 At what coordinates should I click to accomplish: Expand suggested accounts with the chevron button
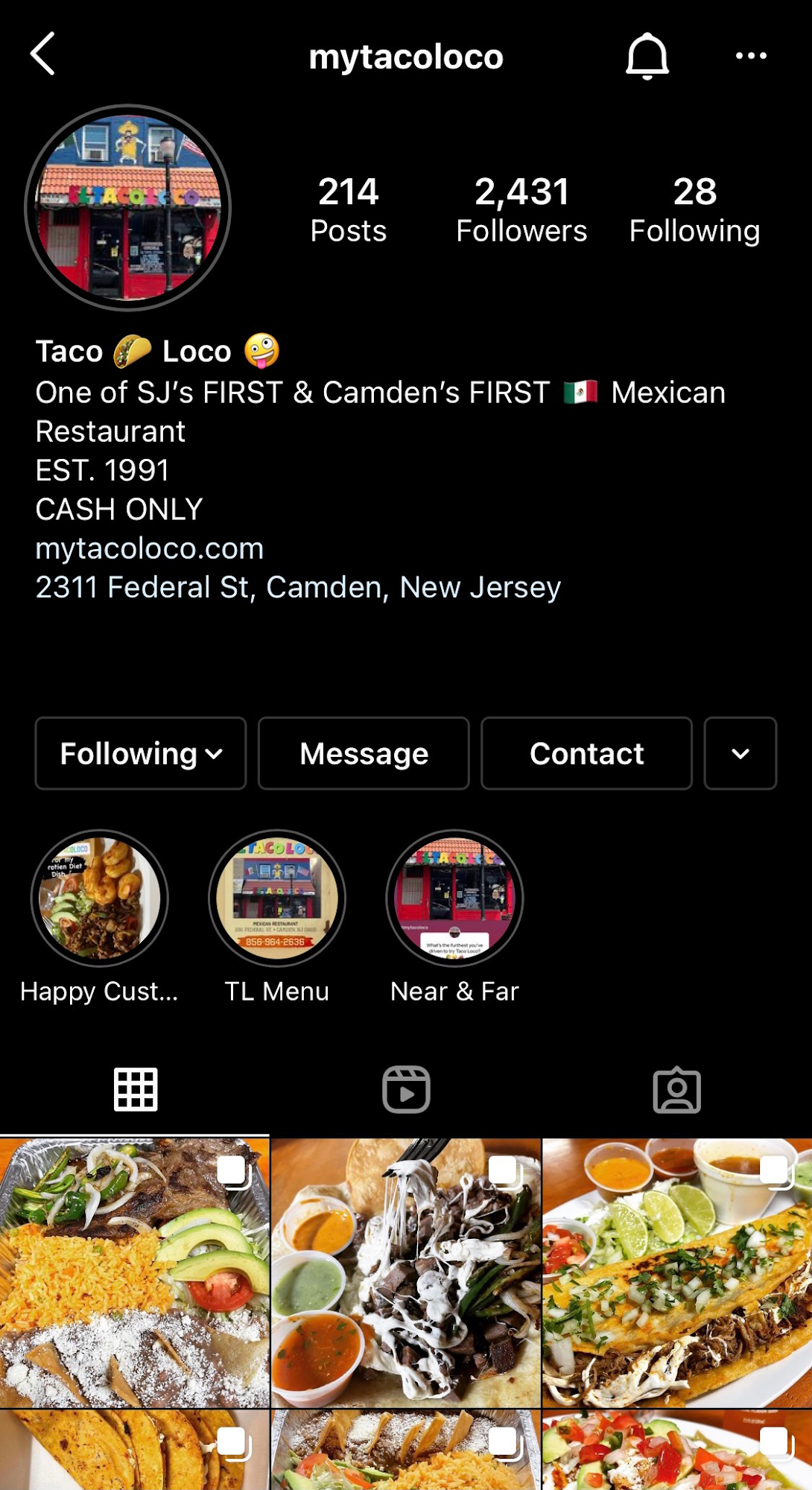click(740, 753)
